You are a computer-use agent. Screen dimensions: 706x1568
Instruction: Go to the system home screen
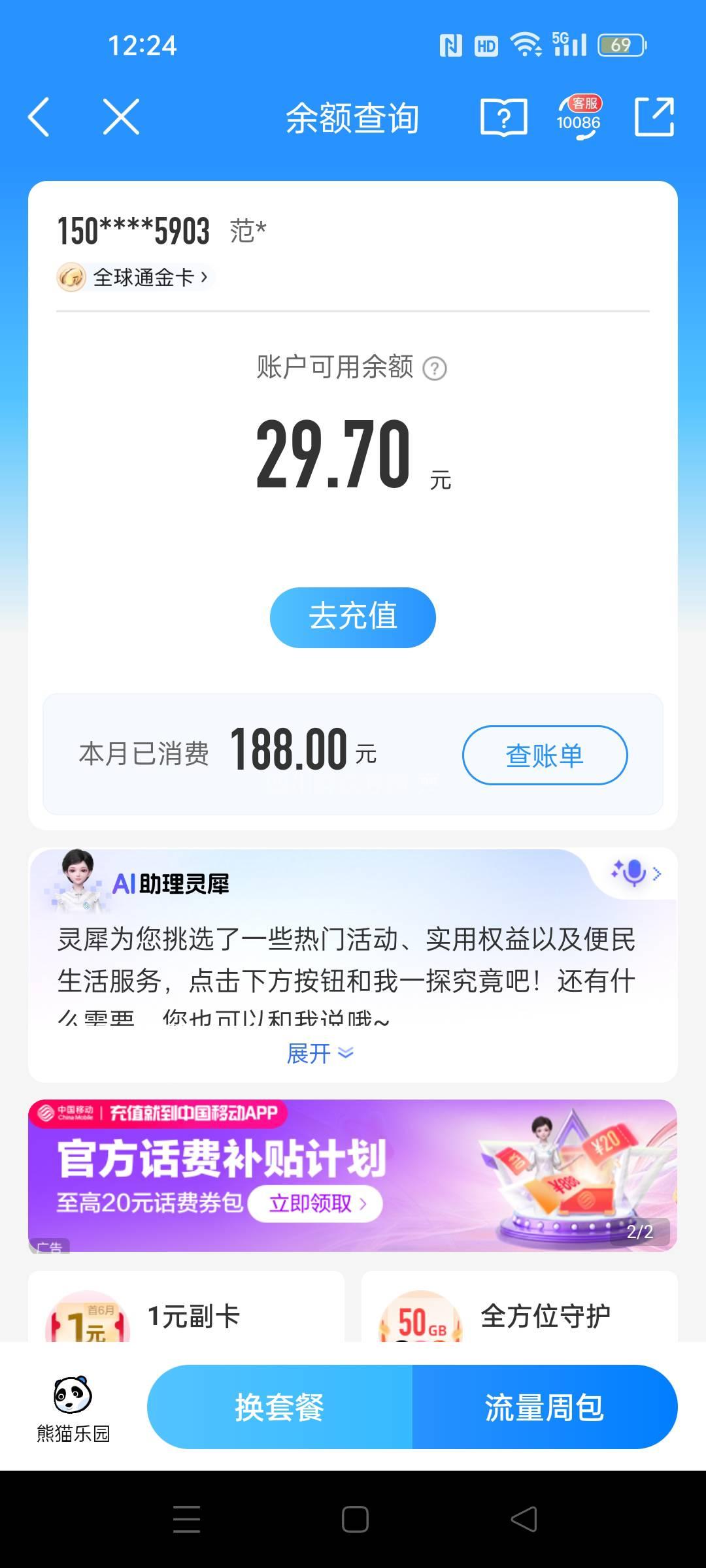pyautogui.click(x=354, y=1519)
